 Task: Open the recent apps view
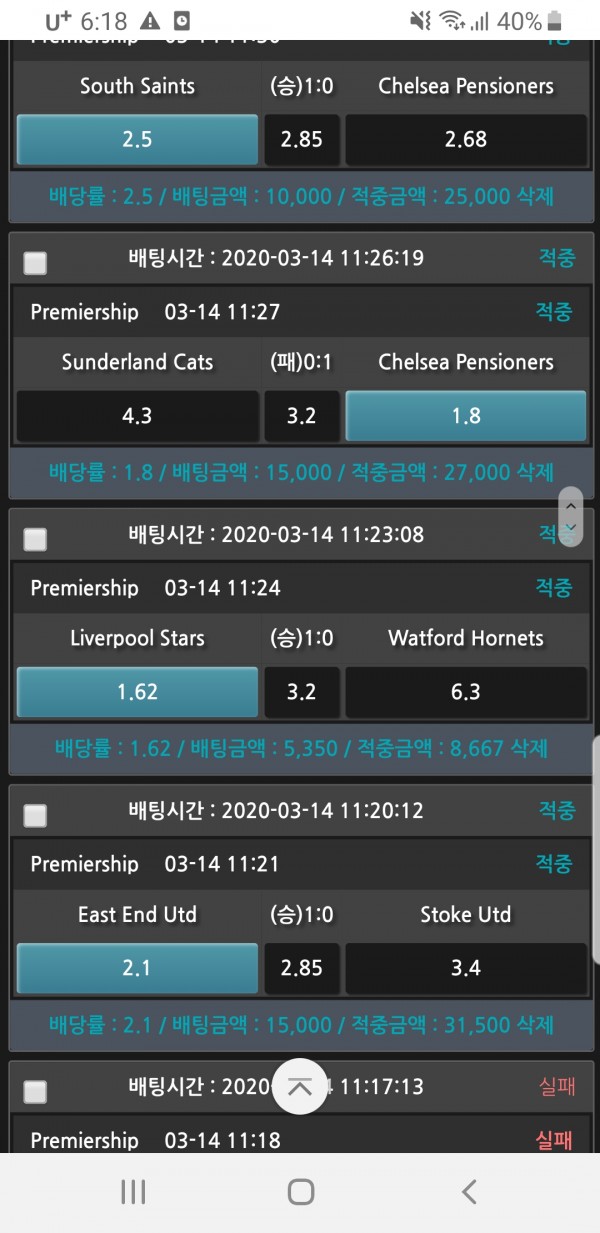(133, 1191)
